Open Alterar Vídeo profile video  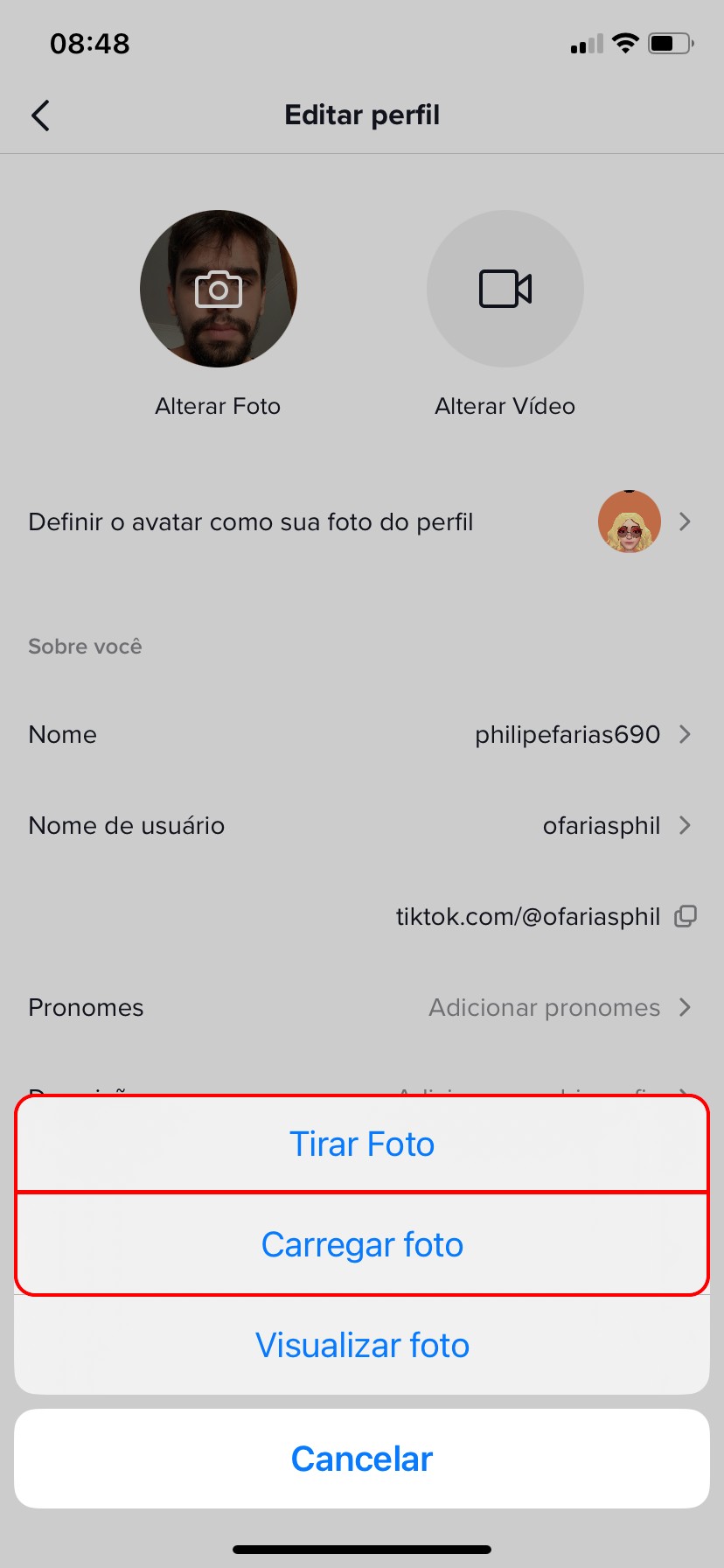point(505,289)
